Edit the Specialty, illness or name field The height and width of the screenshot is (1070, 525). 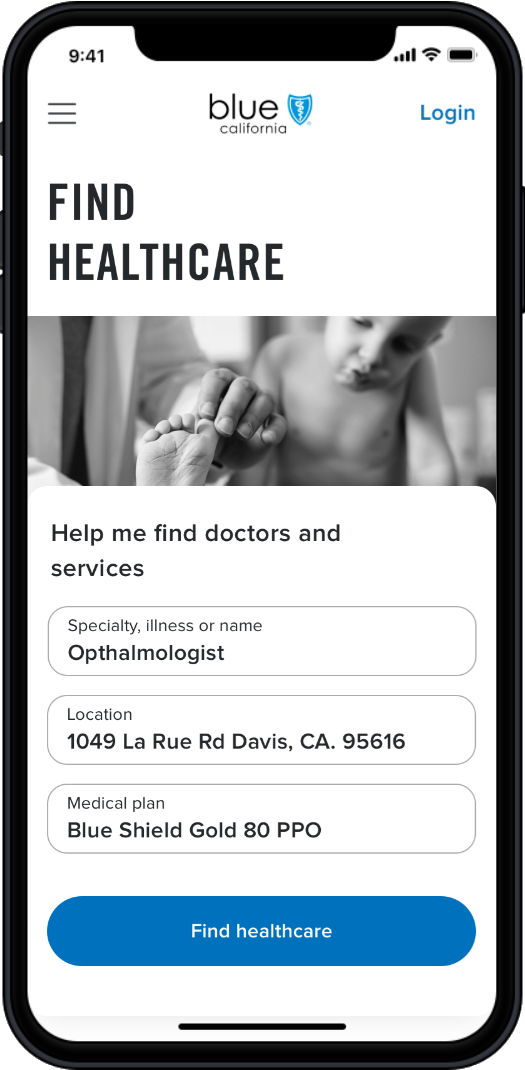pyautogui.click(x=261, y=641)
